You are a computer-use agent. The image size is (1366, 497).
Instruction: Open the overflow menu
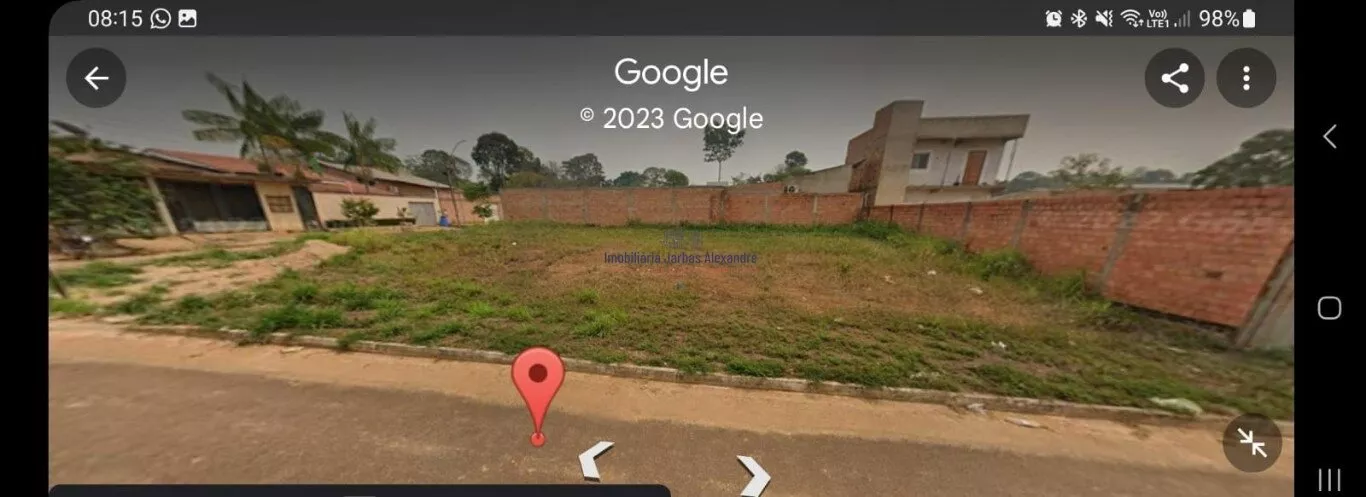pyautogui.click(x=1246, y=78)
